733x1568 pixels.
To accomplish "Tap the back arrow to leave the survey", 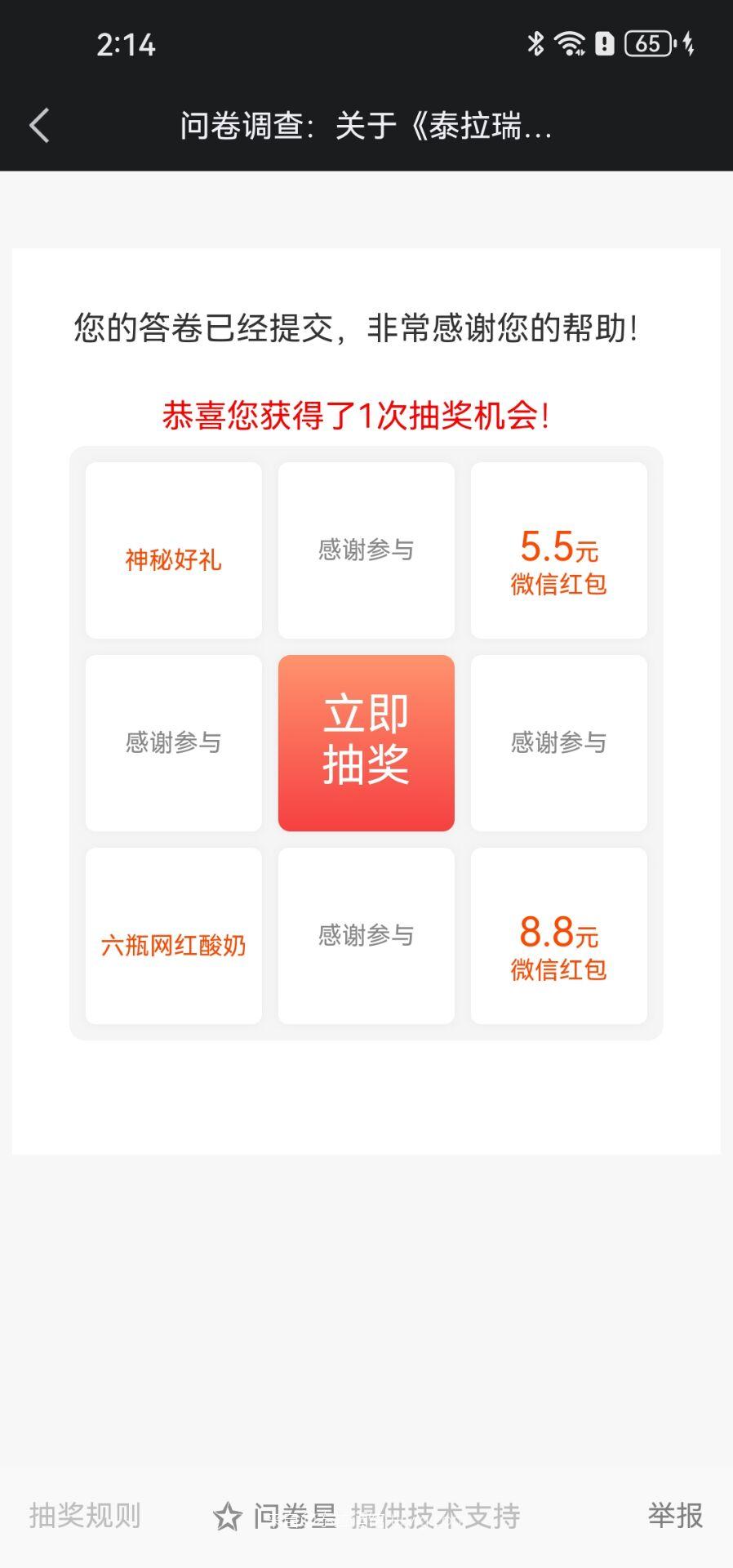I will [x=38, y=126].
